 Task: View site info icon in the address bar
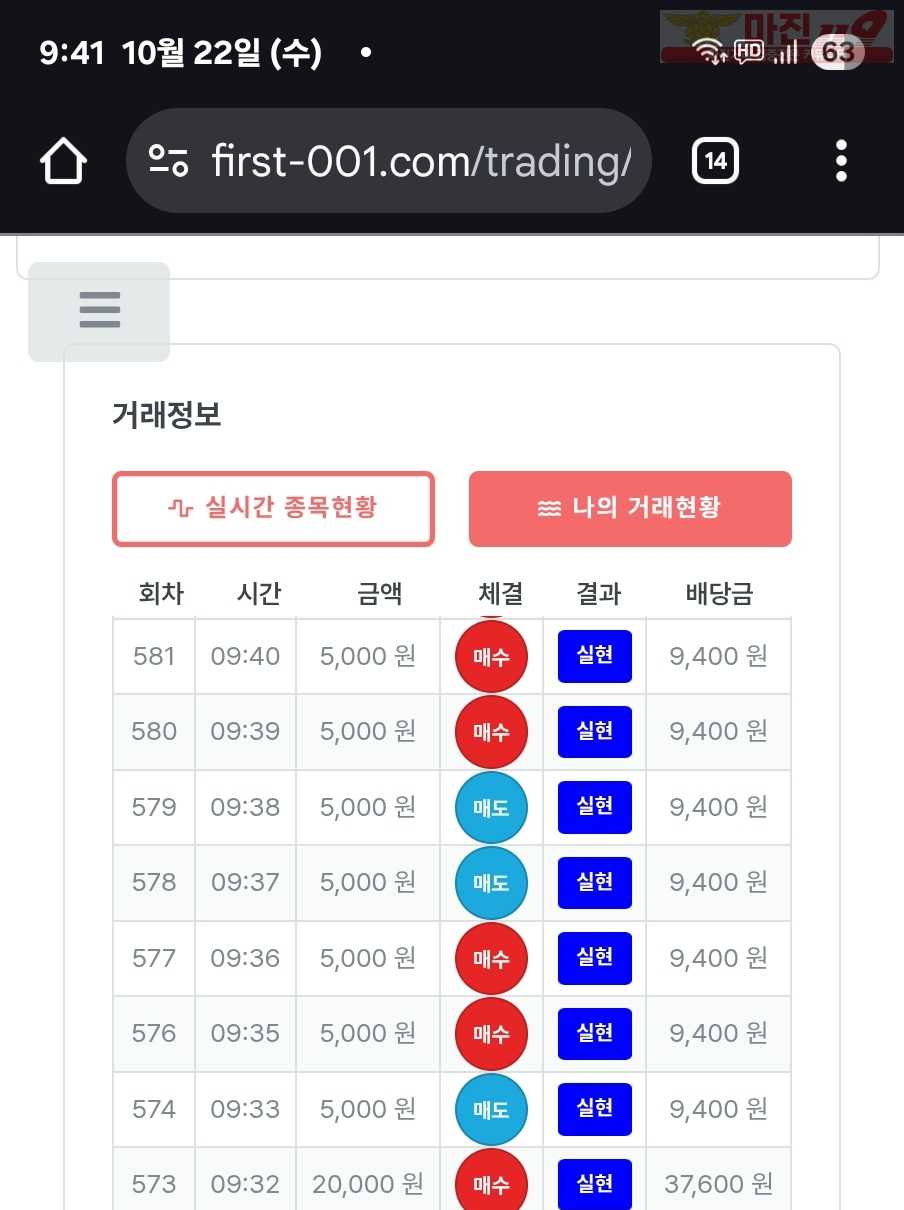pos(168,161)
